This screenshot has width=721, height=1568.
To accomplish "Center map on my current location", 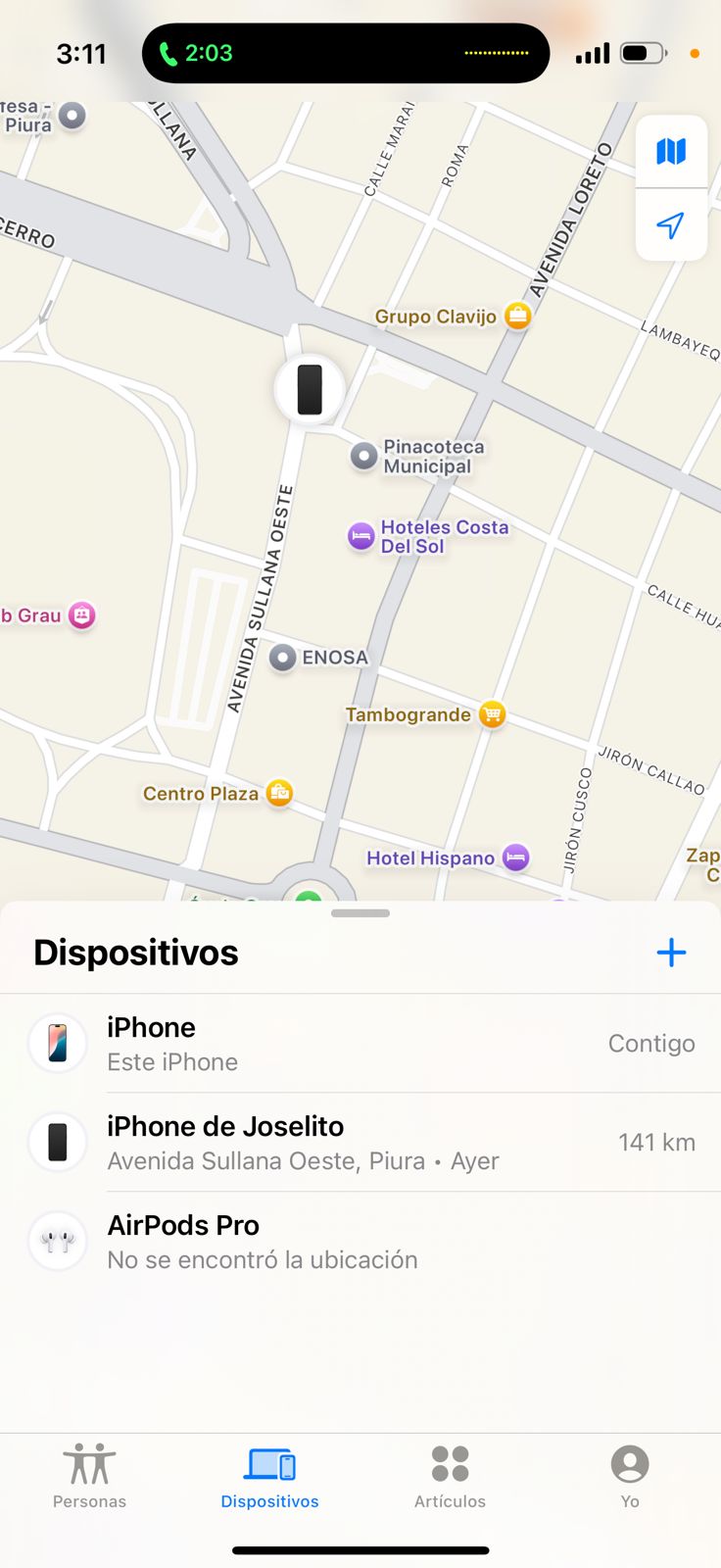I will tap(671, 225).
